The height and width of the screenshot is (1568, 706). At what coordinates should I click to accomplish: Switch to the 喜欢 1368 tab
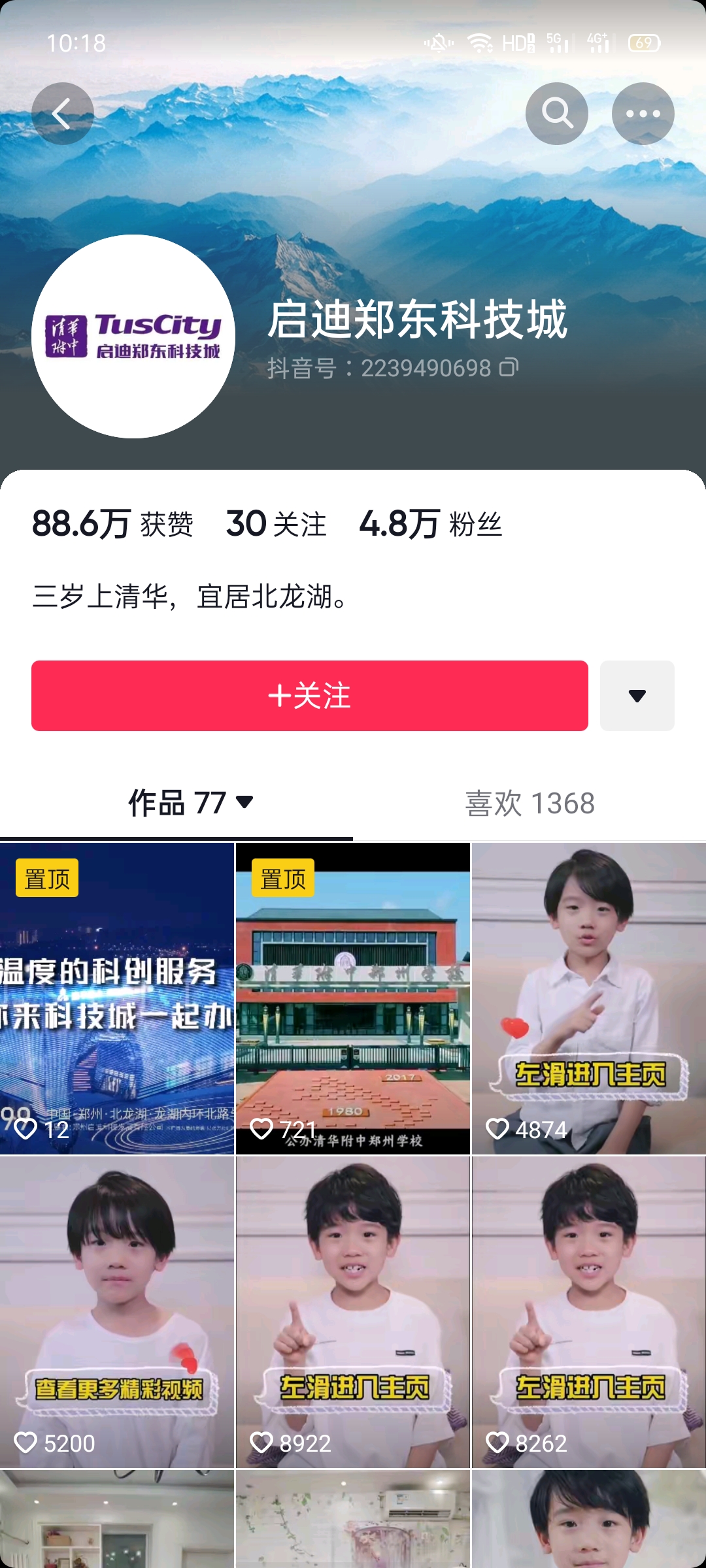pos(529,803)
